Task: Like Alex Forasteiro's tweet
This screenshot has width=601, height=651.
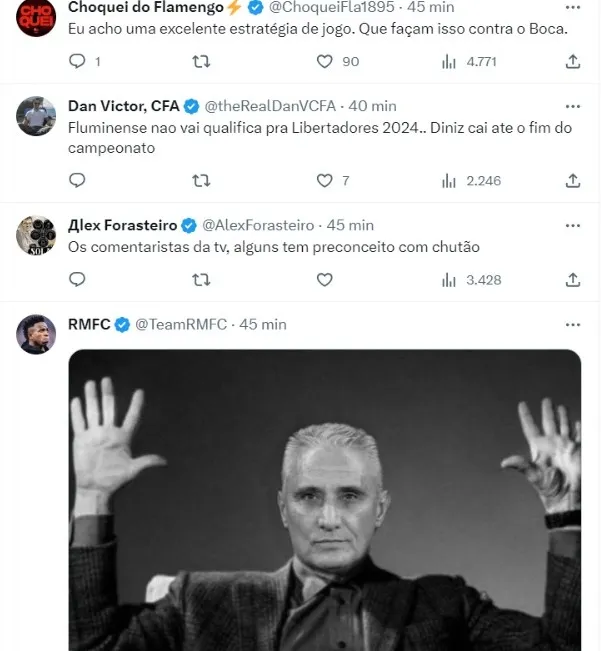Action: (x=324, y=280)
